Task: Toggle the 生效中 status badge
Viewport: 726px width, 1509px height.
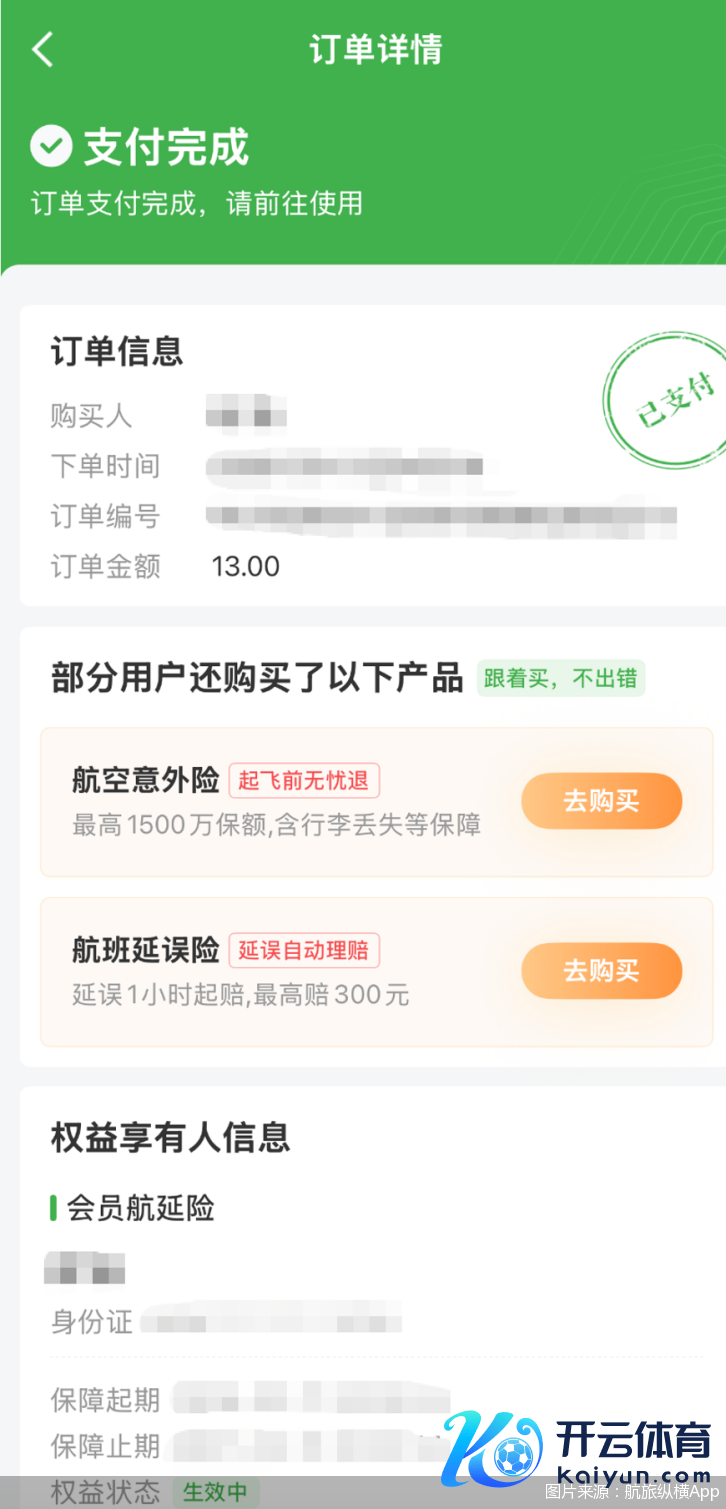Action: tap(216, 1492)
